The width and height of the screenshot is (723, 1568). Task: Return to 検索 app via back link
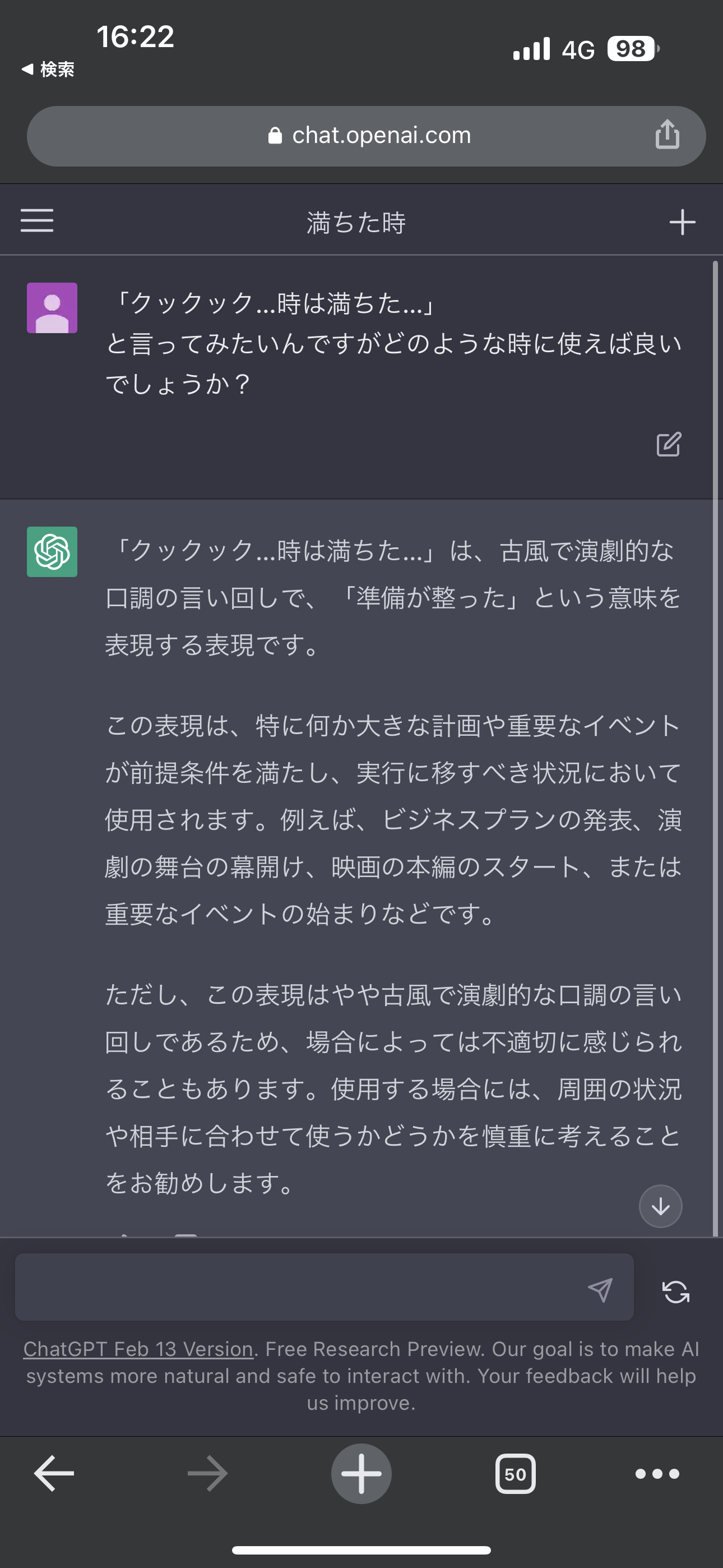(x=48, y=70)
